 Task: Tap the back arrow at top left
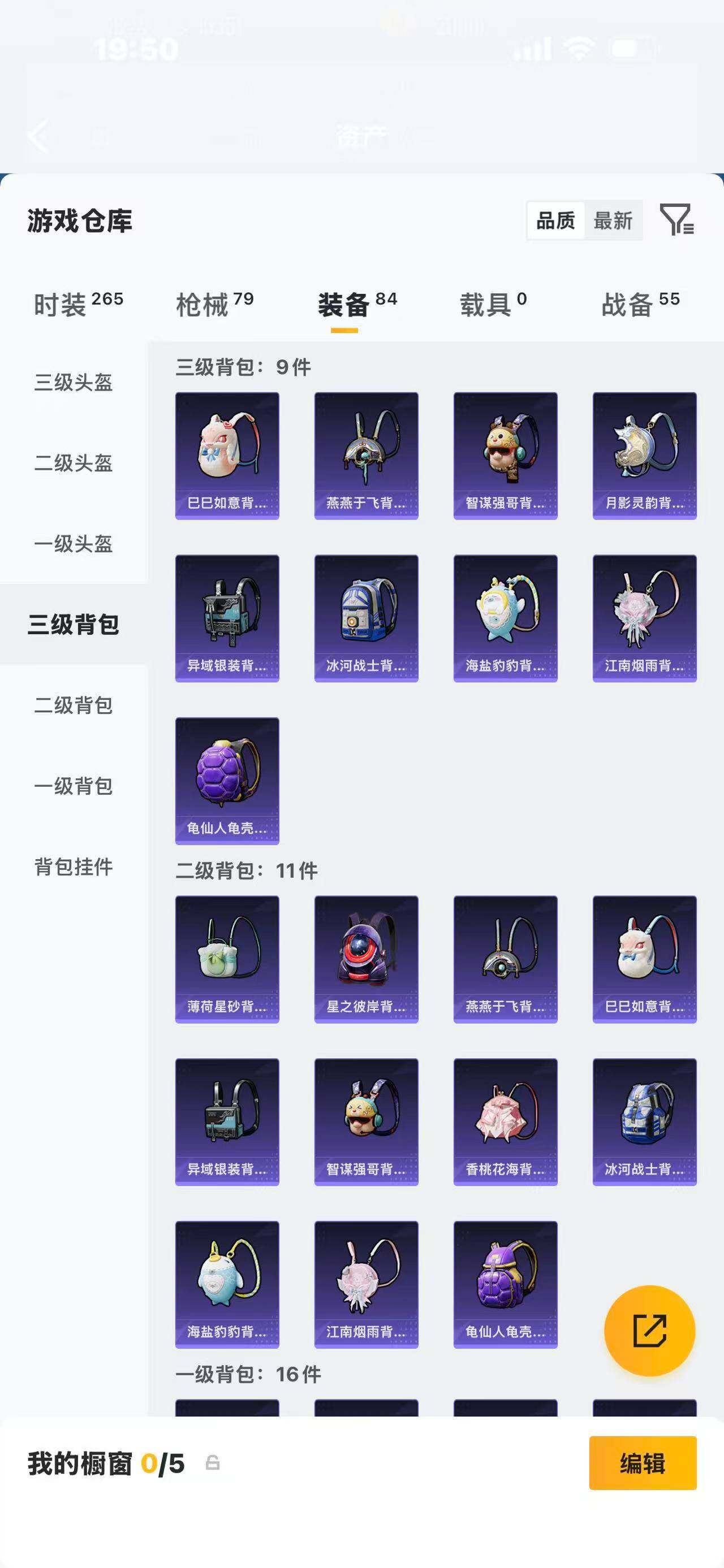pos(38,135)
